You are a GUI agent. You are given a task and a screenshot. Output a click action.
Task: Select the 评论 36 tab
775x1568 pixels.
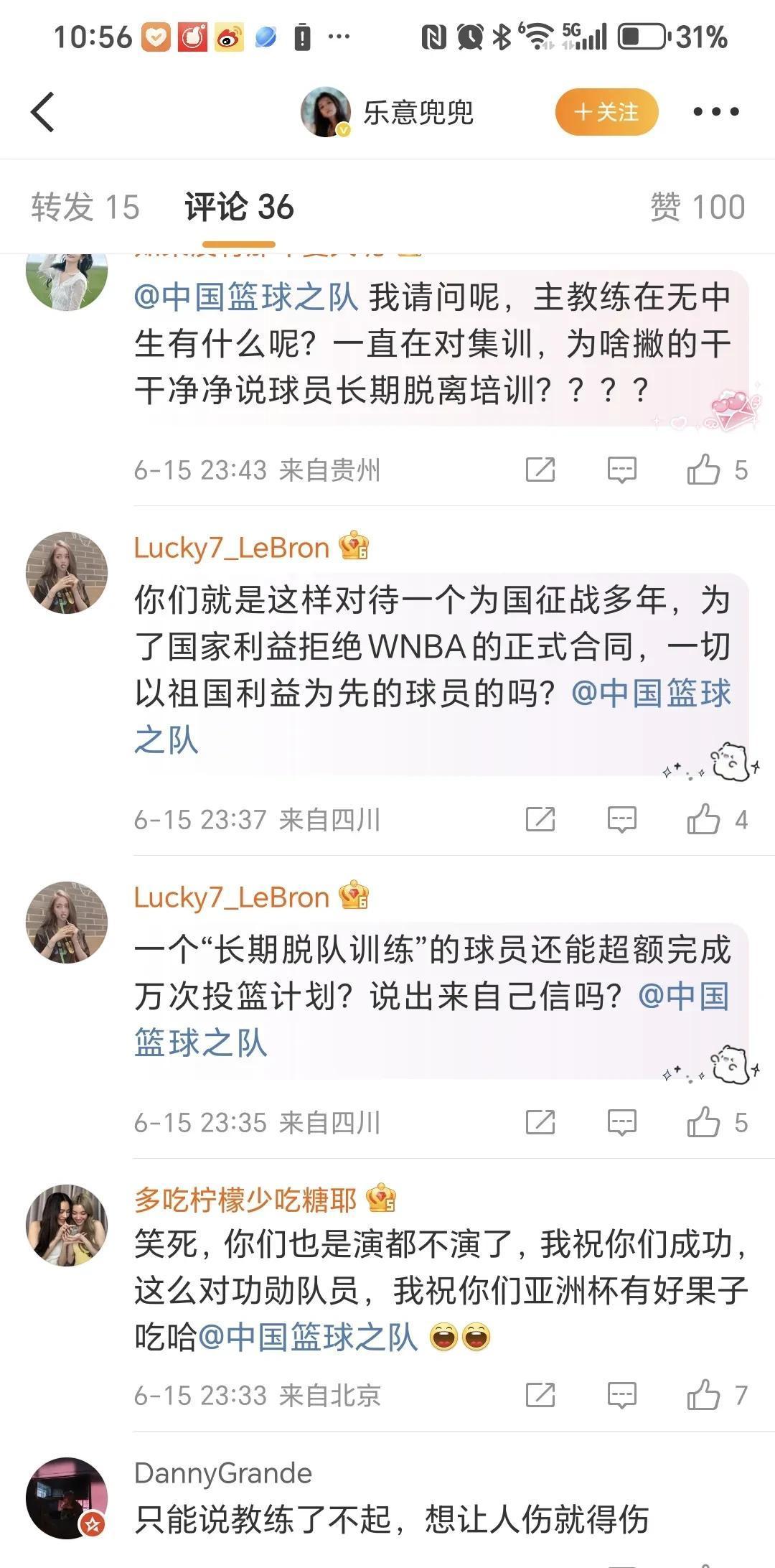(x=239, y=207)
